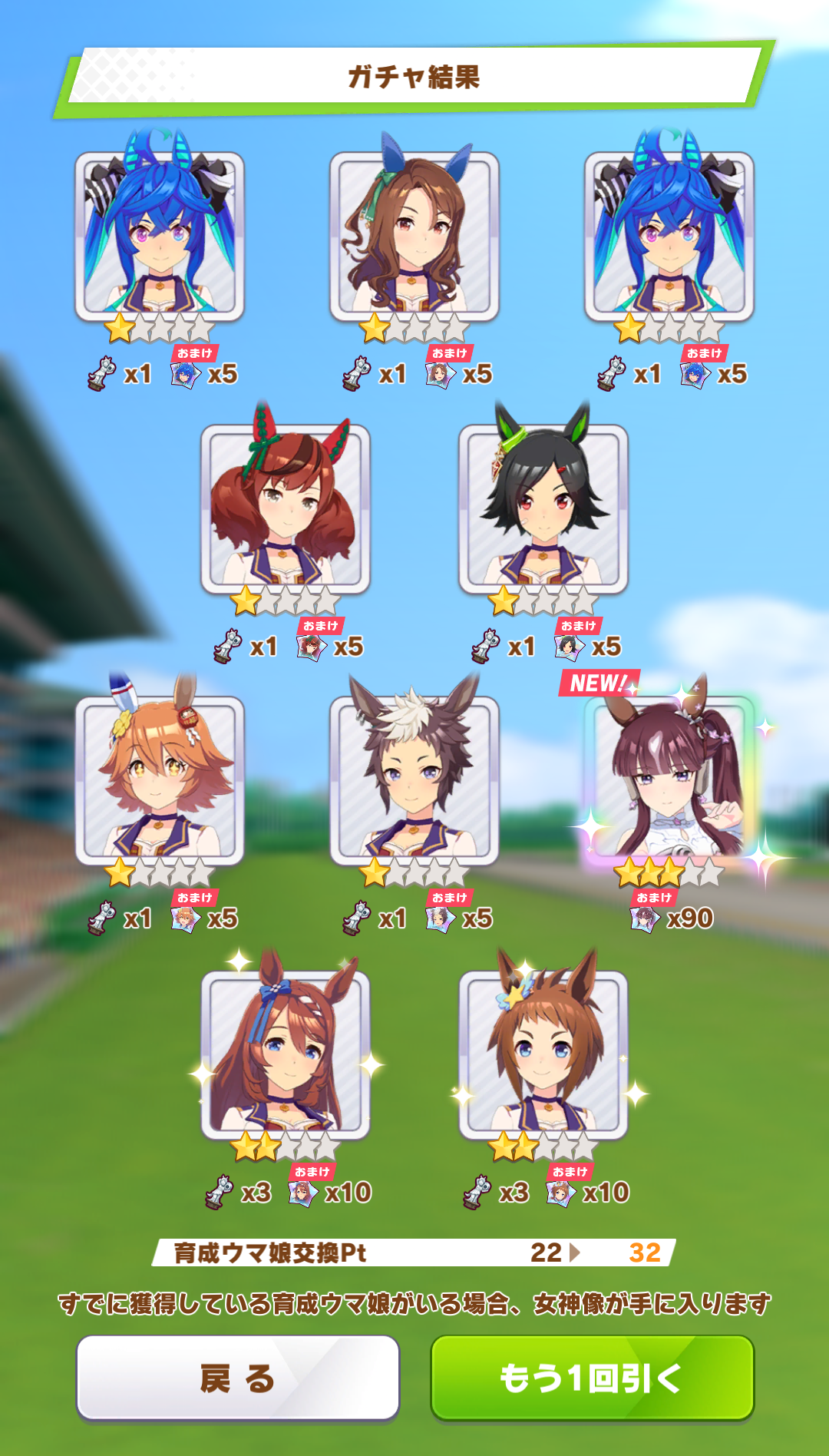
Task: View the brown wavy-haired character card
Action: [414, 236]
